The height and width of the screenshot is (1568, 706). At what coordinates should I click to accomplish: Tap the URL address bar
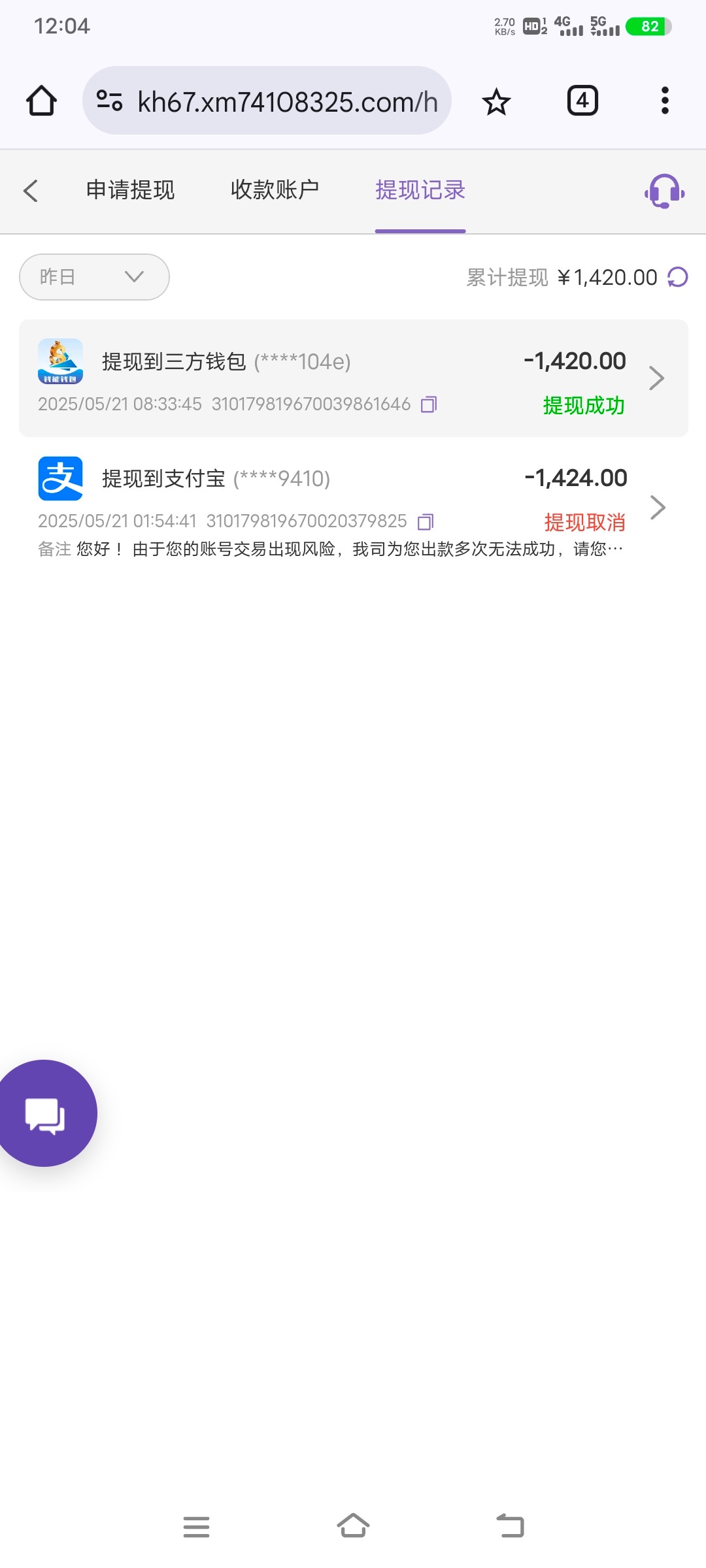point(267,101)
